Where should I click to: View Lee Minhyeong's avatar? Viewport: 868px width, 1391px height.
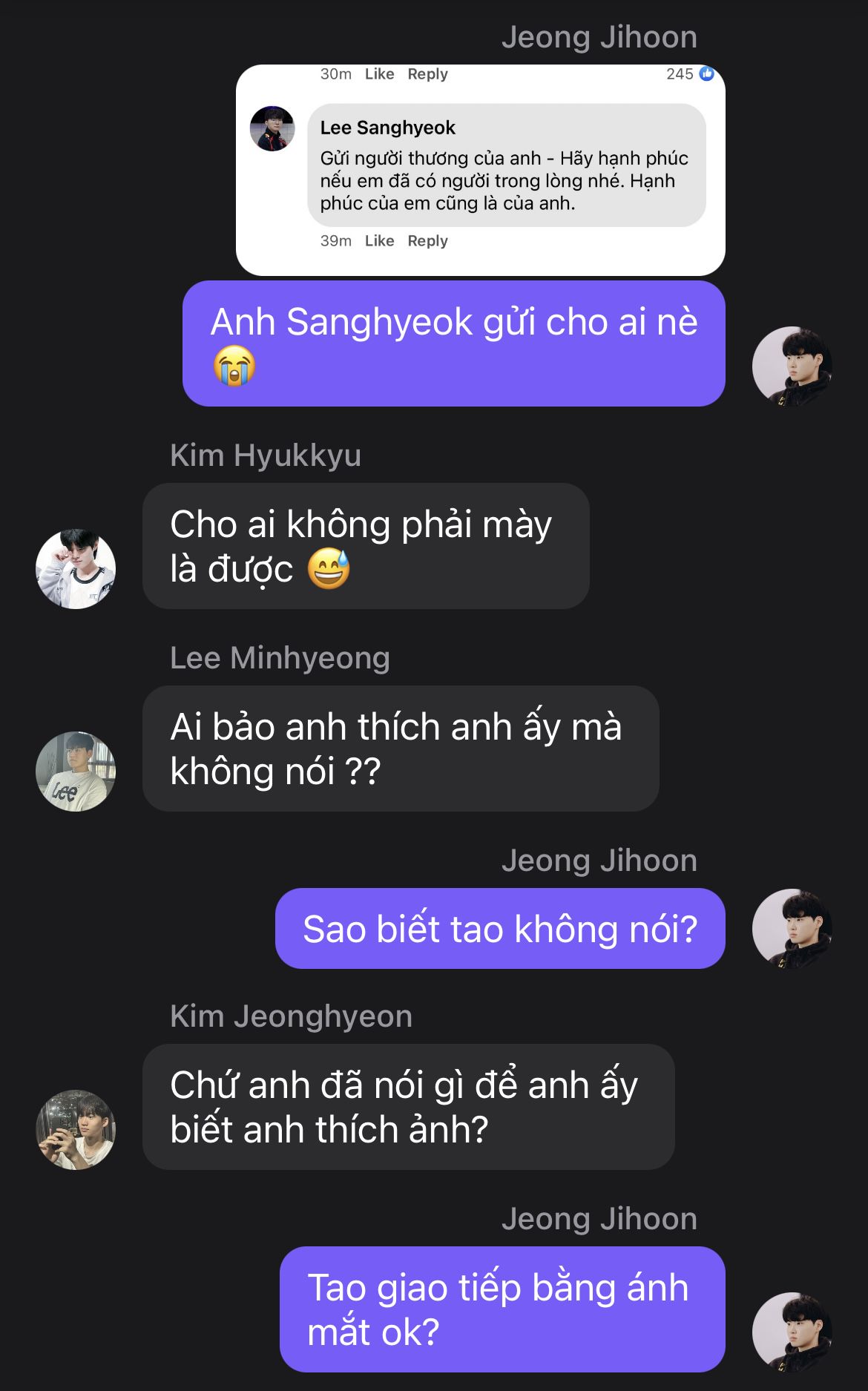click(x=76, y=772)
